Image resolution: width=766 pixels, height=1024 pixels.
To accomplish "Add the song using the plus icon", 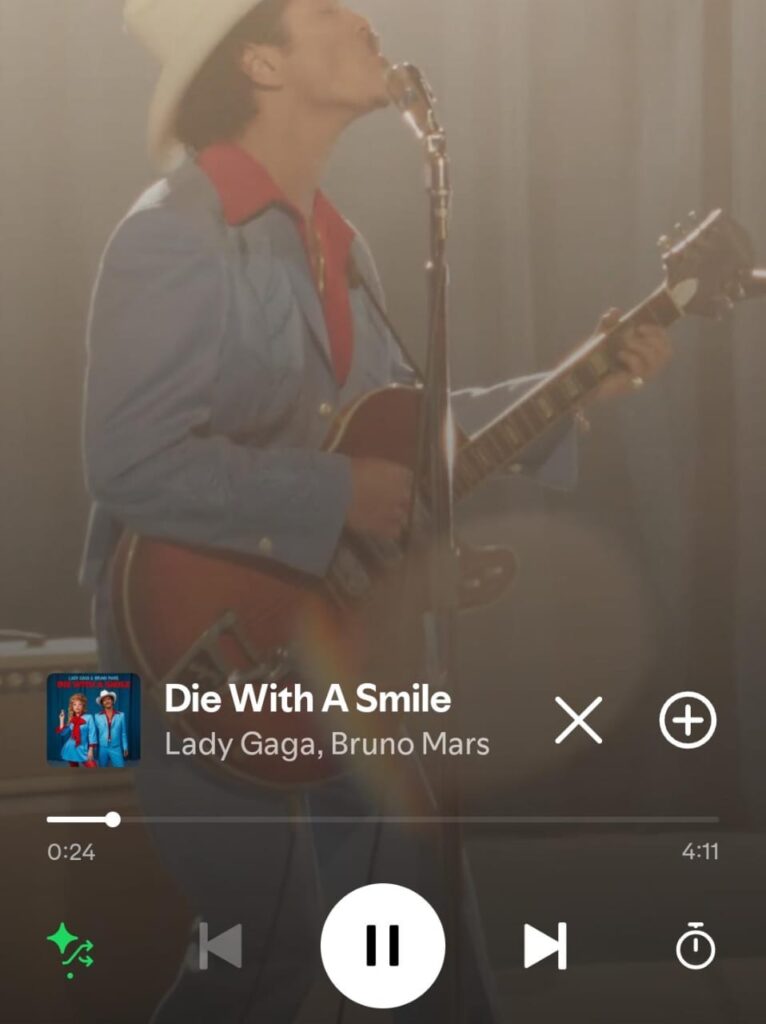I will pyautogui.click(x=688, y=721).
